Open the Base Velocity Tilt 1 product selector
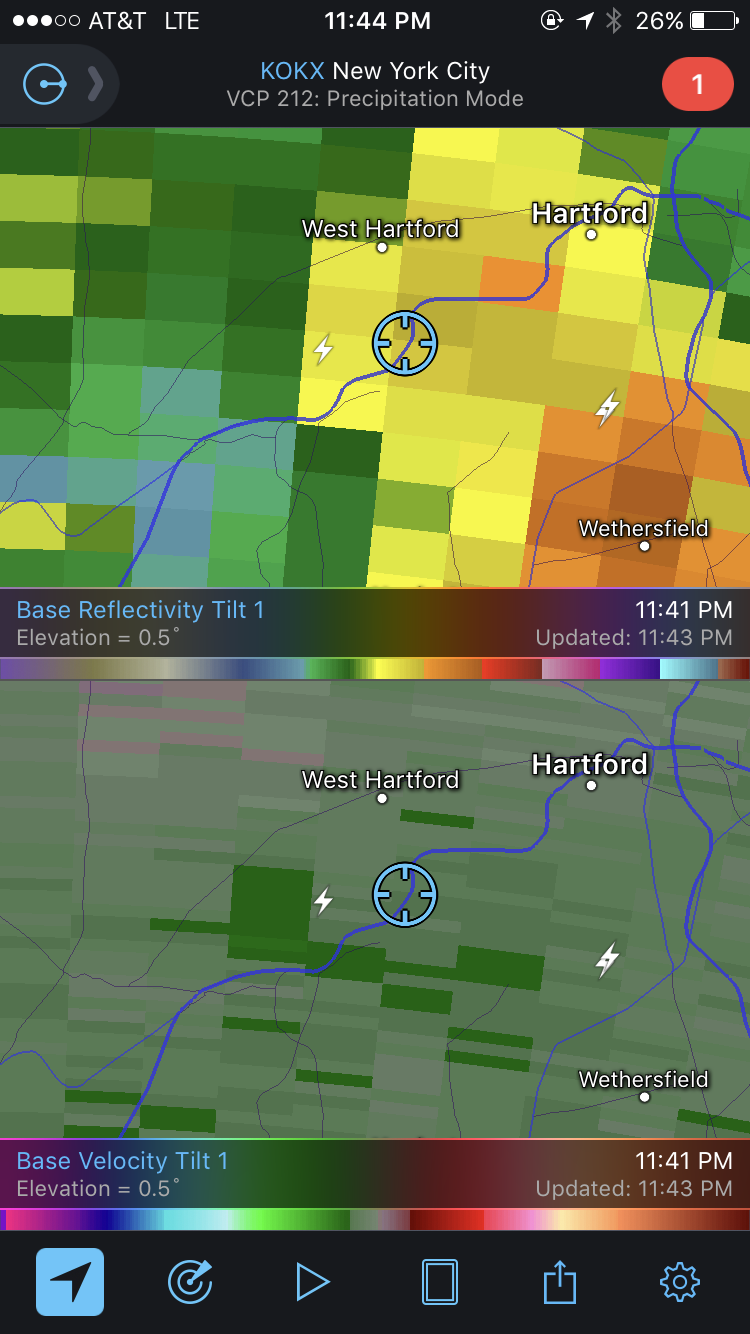The height and width of the screenshot is (1334, 750). (123, 1161)
